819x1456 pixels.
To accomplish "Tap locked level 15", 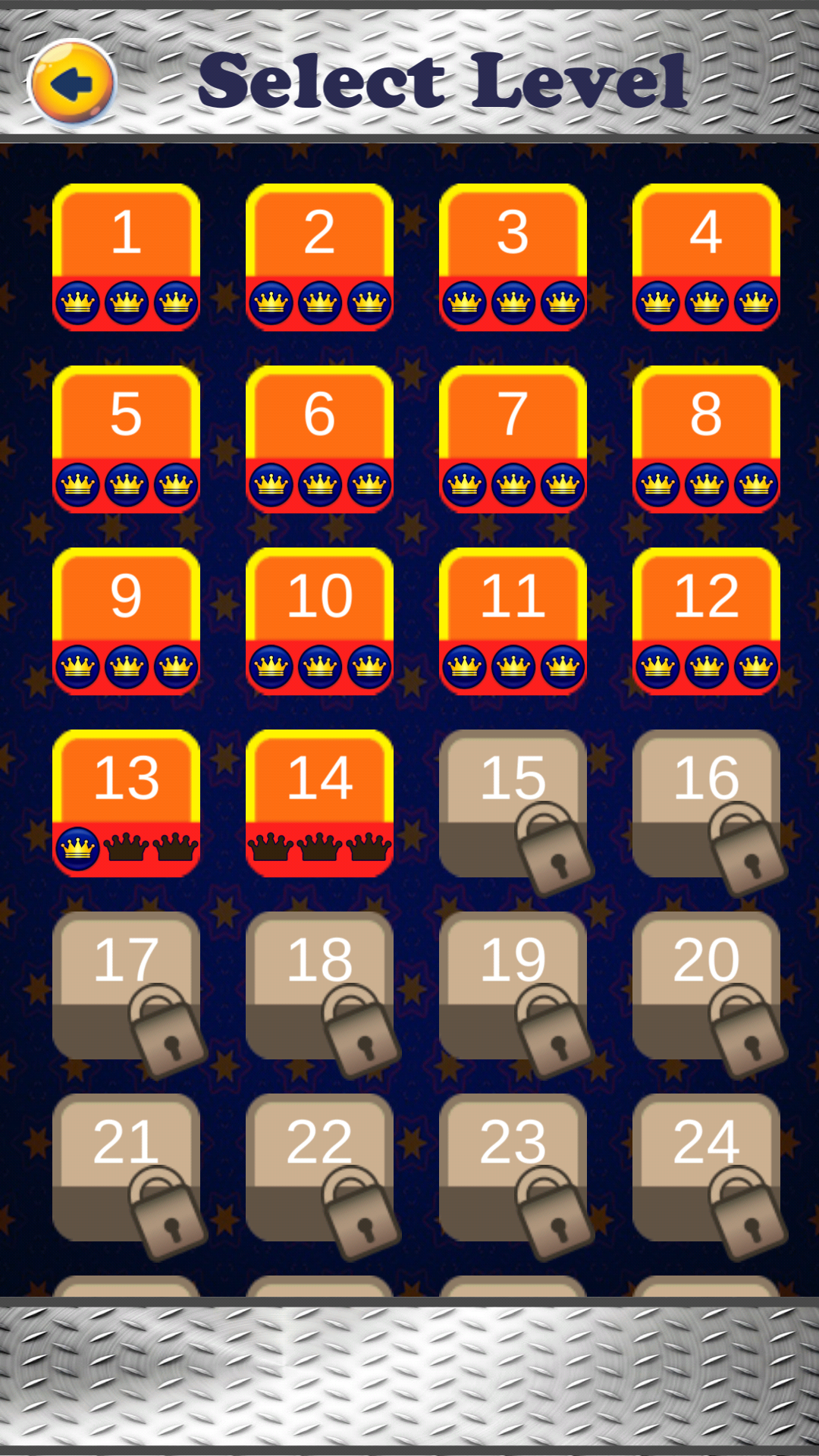I will click(513, 802).
